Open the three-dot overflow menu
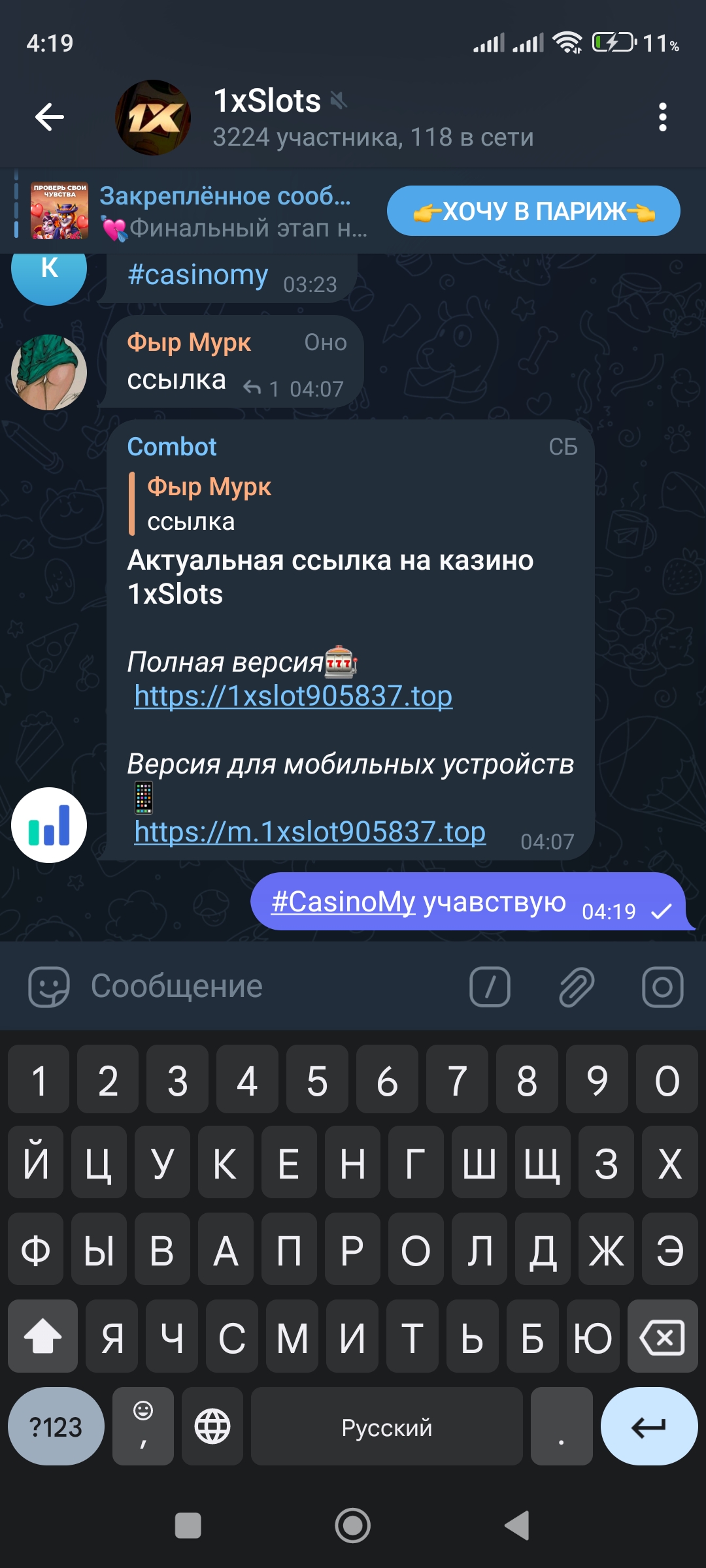Screen dimensions: 706x1568 click(662, 118)
